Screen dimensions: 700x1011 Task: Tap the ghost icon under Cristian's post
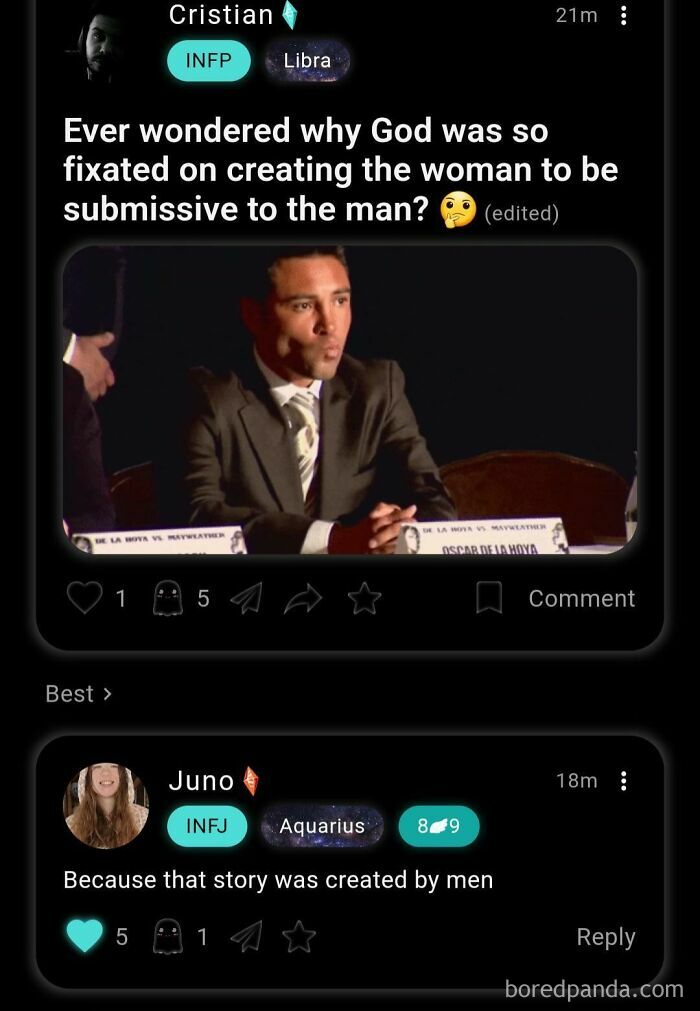tap(165, 598)
